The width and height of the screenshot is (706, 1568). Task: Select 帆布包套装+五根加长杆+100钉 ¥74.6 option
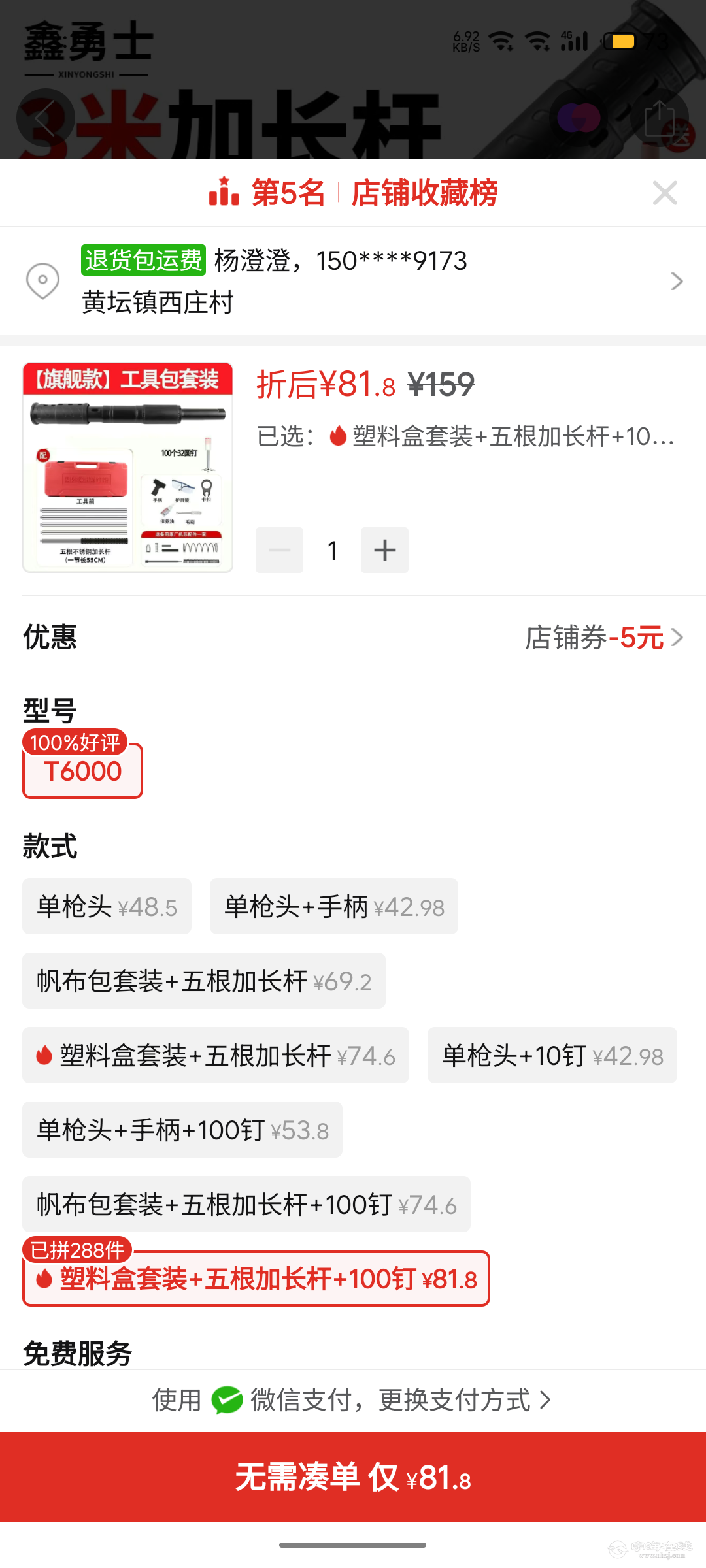[x=246, y=1205]
